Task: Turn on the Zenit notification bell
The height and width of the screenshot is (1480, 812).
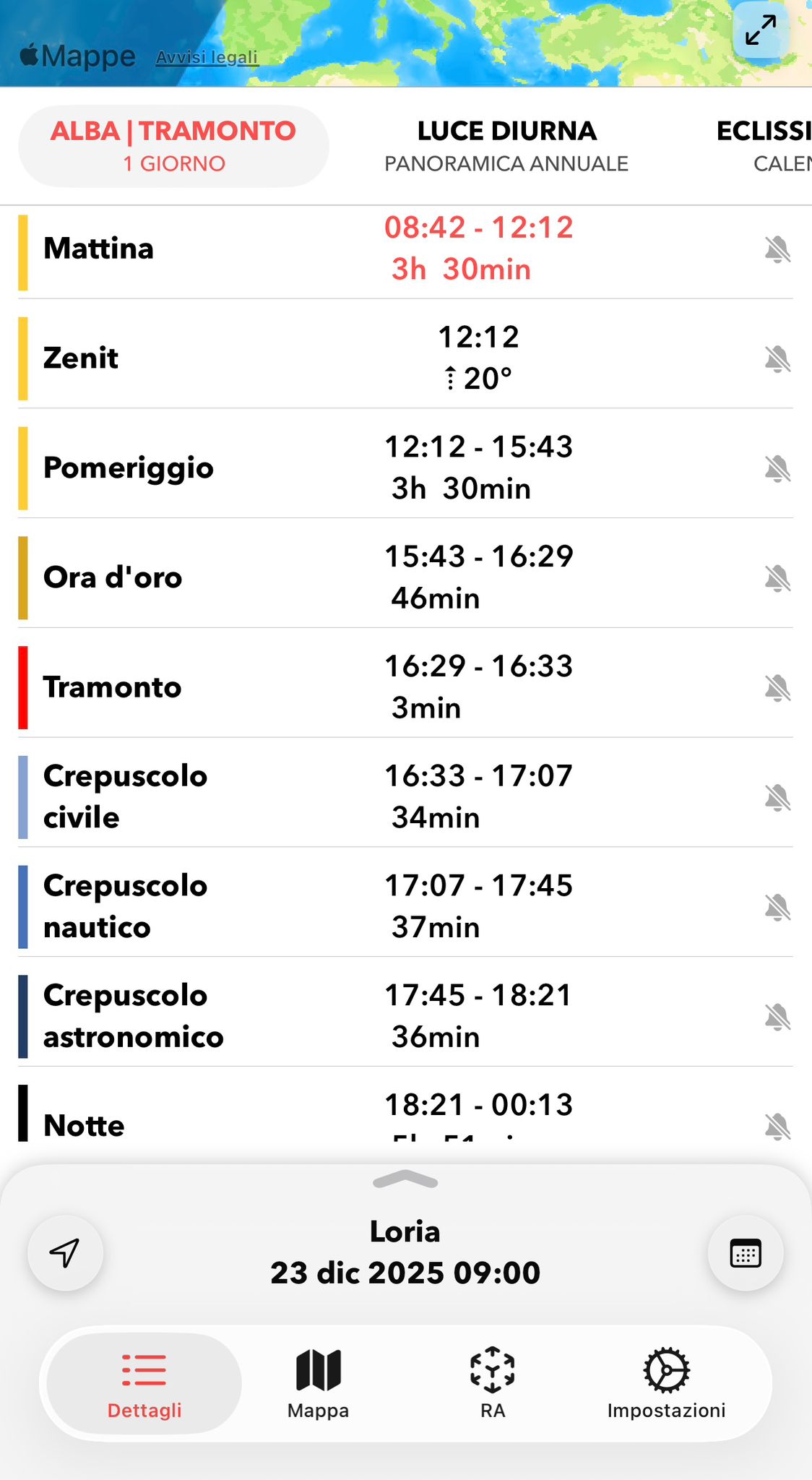Action: 777,359
